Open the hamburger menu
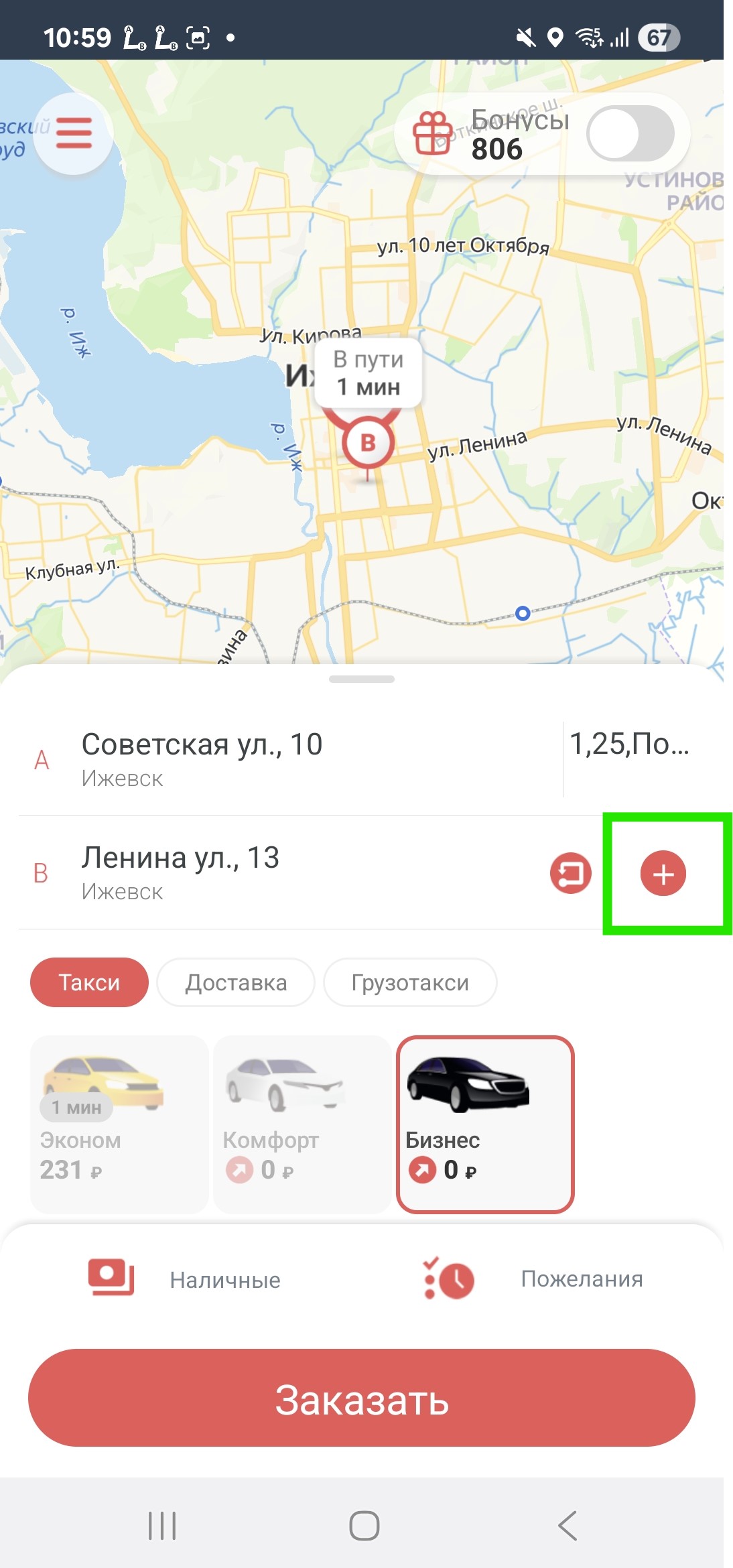 [x=74, y=133]
